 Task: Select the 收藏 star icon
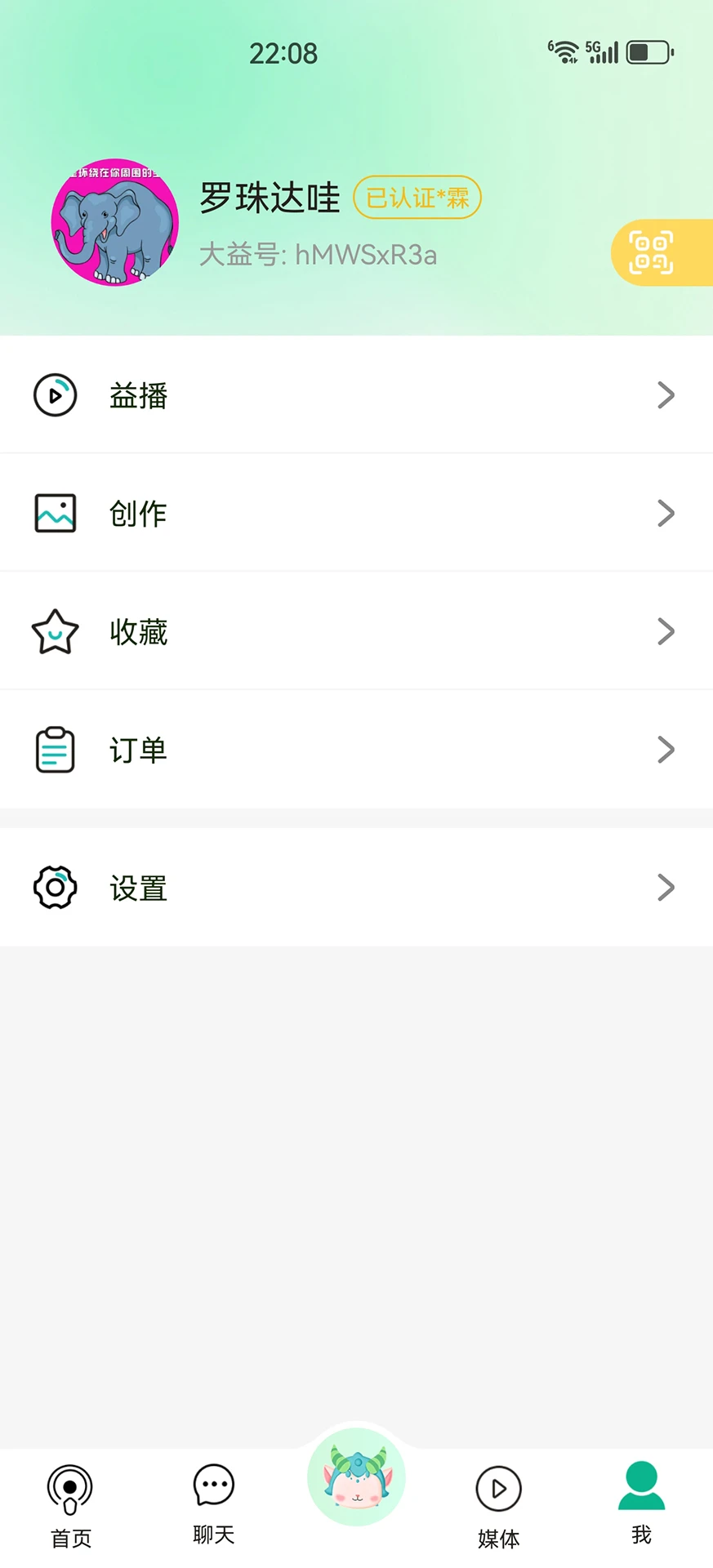pos(55,631)
